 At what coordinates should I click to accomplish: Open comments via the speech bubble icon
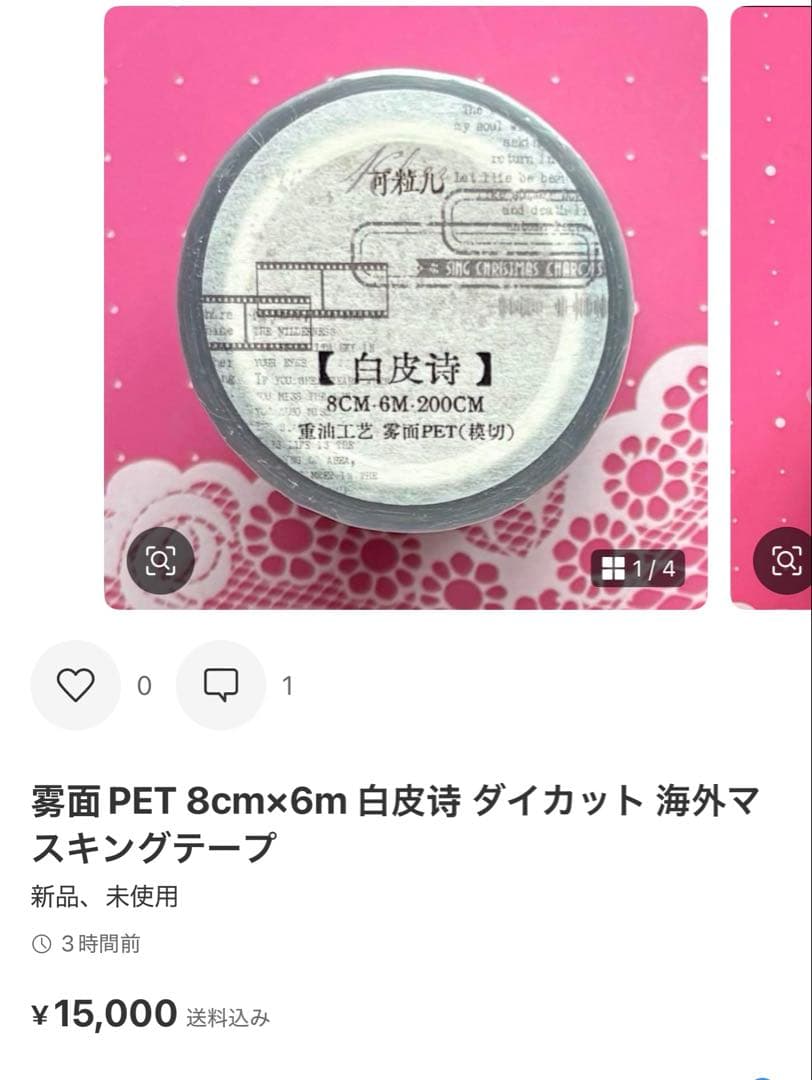pos(222,686)
